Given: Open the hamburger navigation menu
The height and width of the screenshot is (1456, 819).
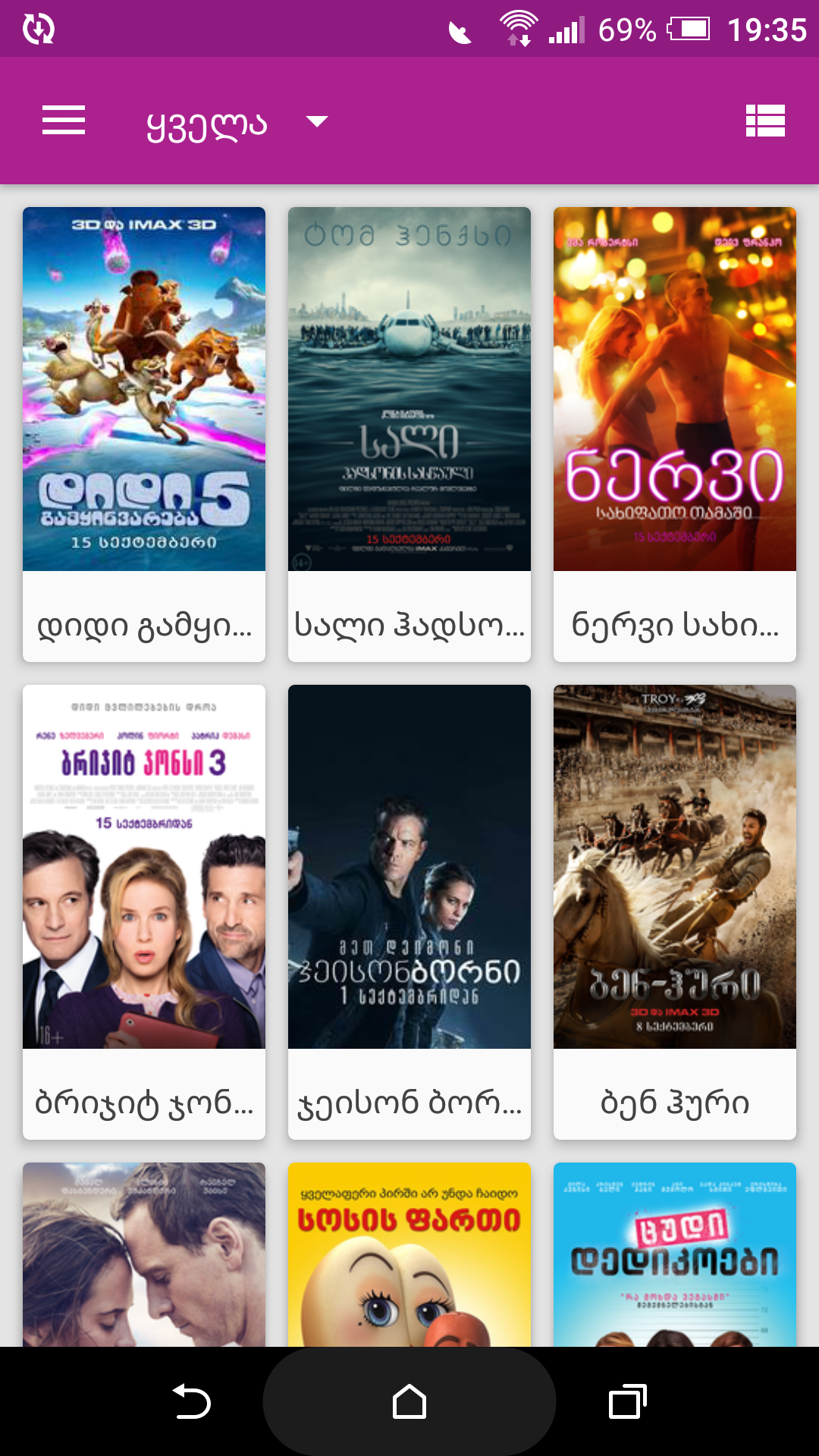Looking at the screenshot, I should coord(64,121).
